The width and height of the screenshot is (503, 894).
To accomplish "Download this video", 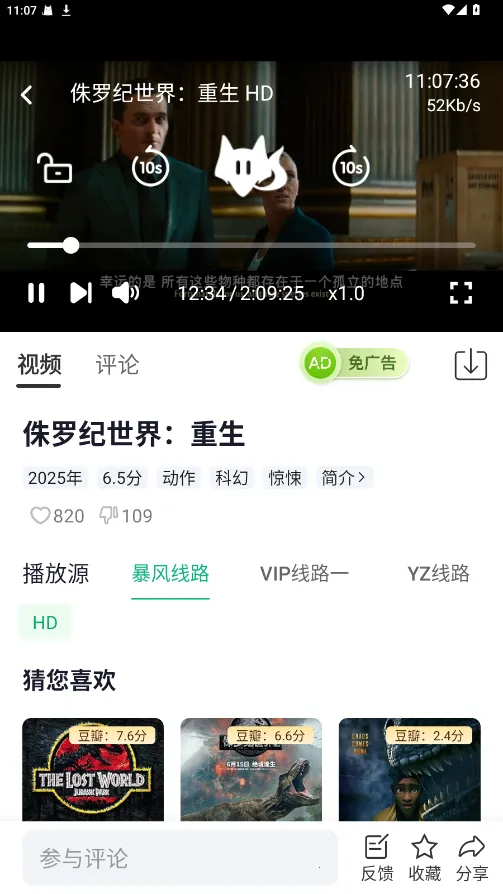I will (x=470, y=365).
